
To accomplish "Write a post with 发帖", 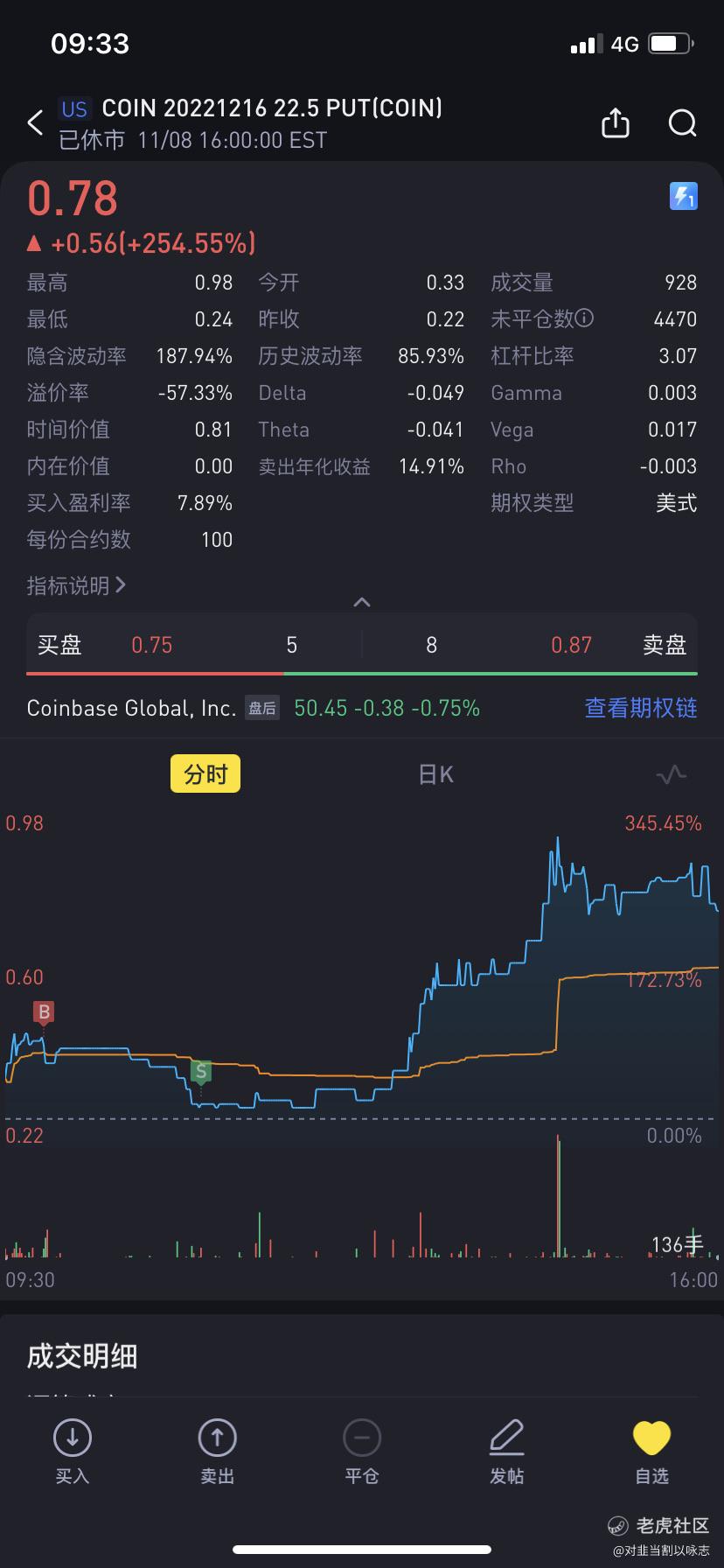I will [x=506, y=1452].
